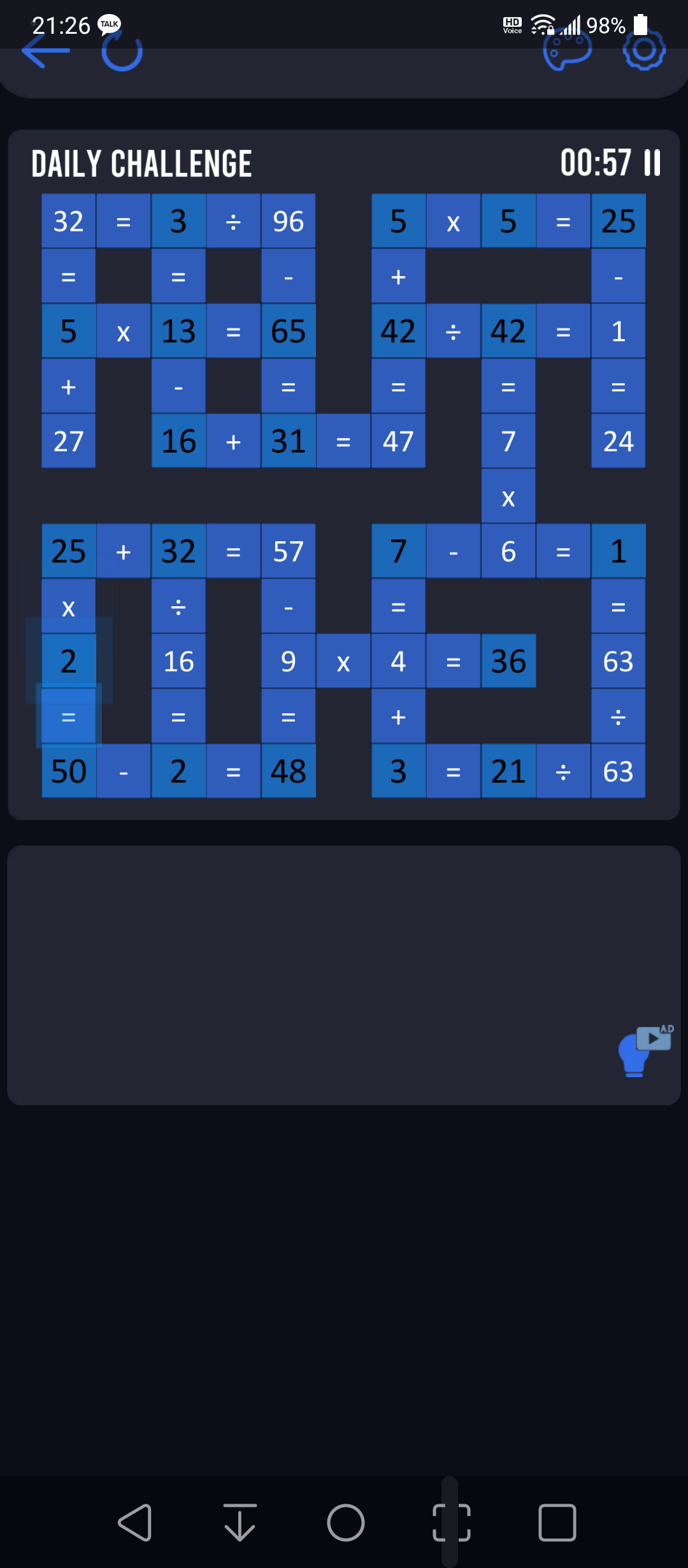Select the 36 tile in the puzzle

(x=508, y=661)
